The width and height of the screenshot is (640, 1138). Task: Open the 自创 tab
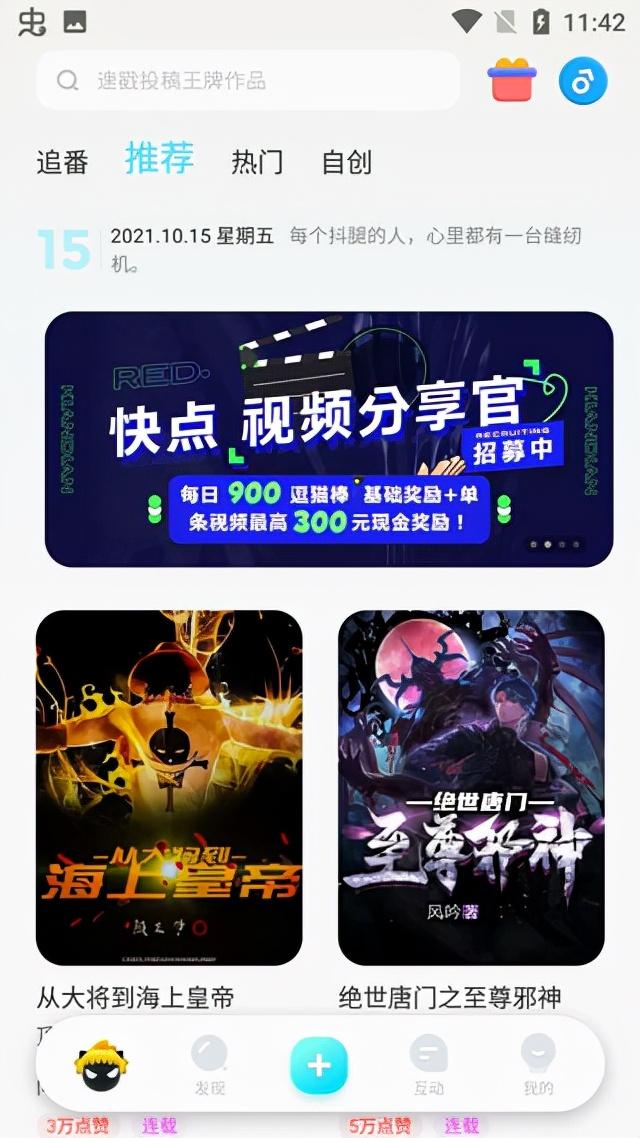(347, 162)
